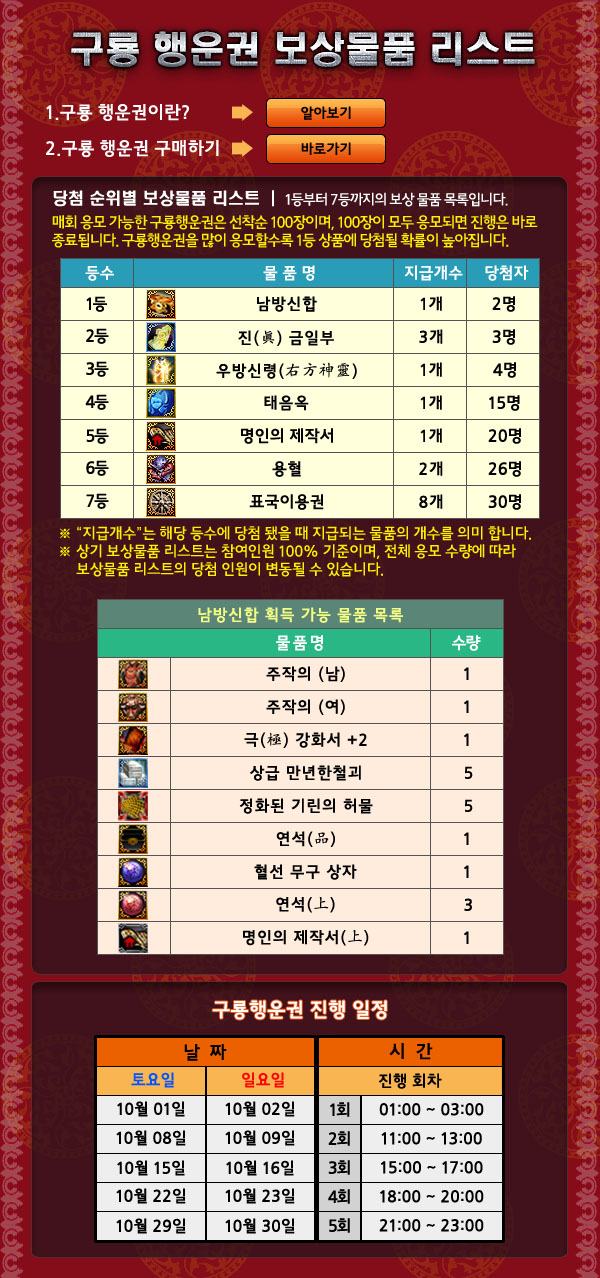Tap 바로가기 to buy a lucky ticket

coord(326,149)
